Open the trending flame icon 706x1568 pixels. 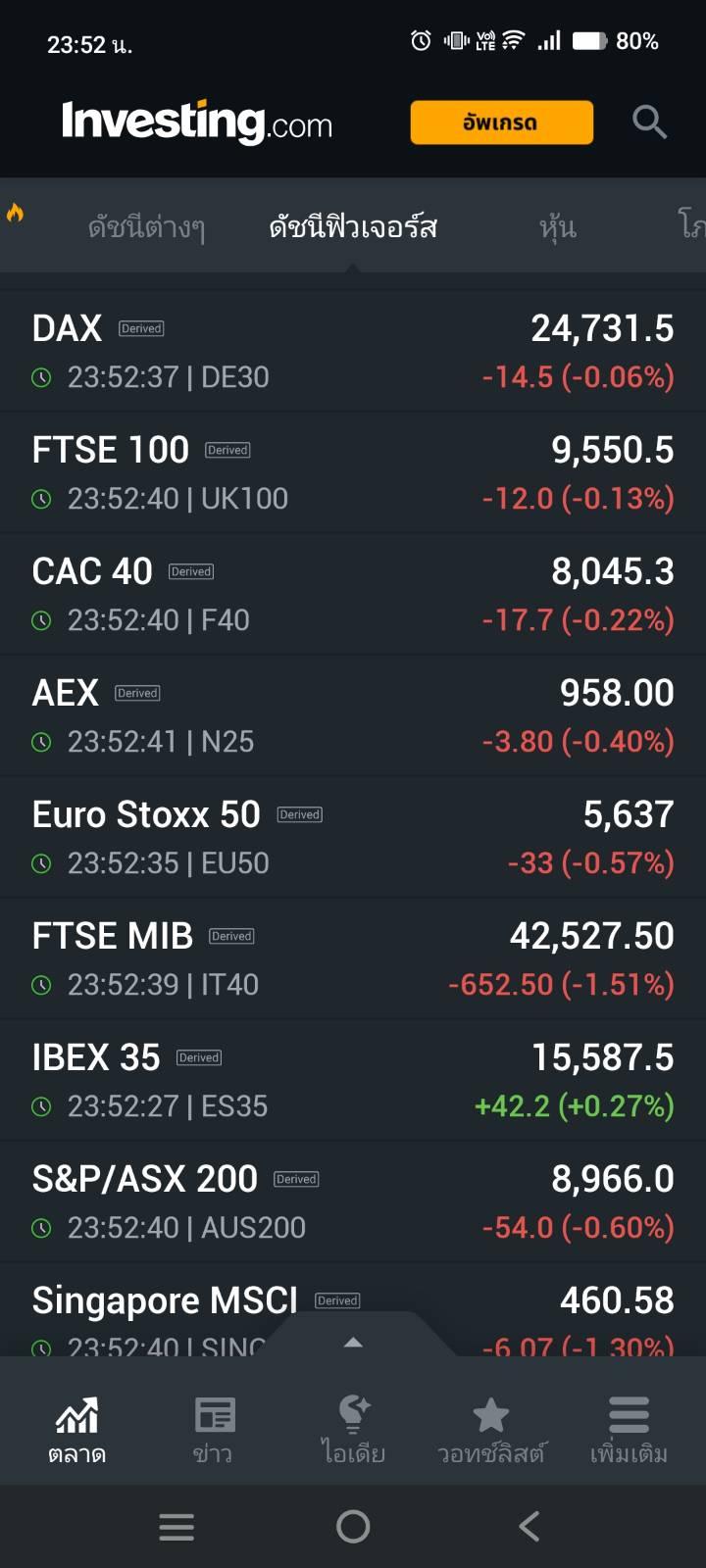[x=15, y=213]
